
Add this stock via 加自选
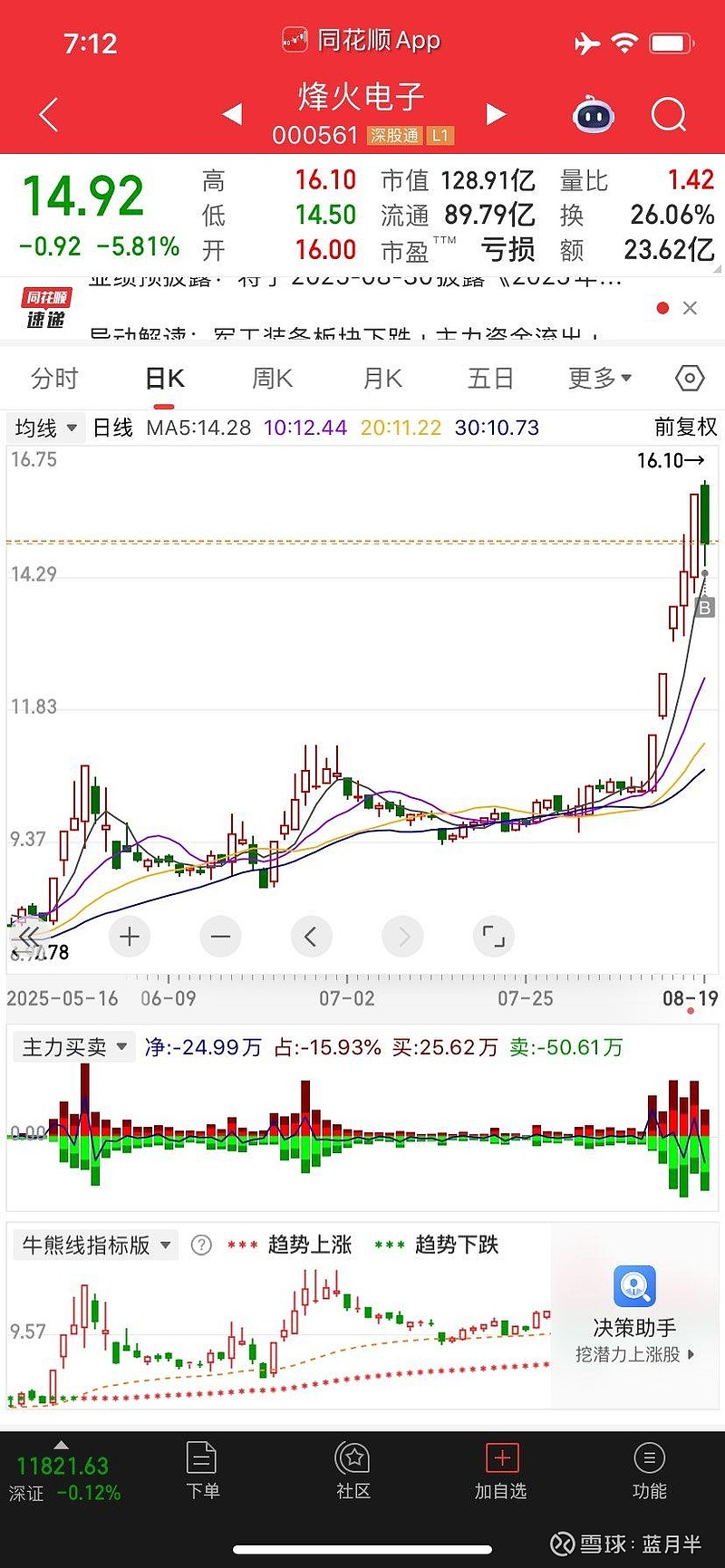pos(501,1473)
